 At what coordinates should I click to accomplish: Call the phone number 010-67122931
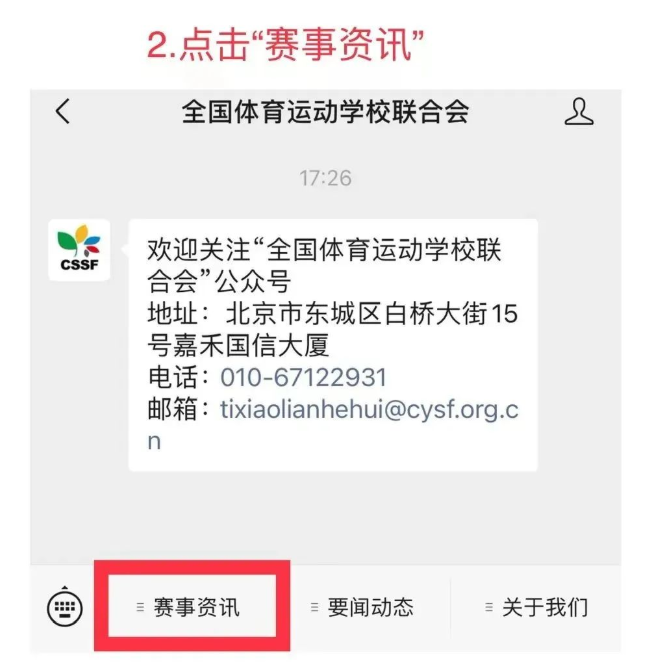[303, 377]
